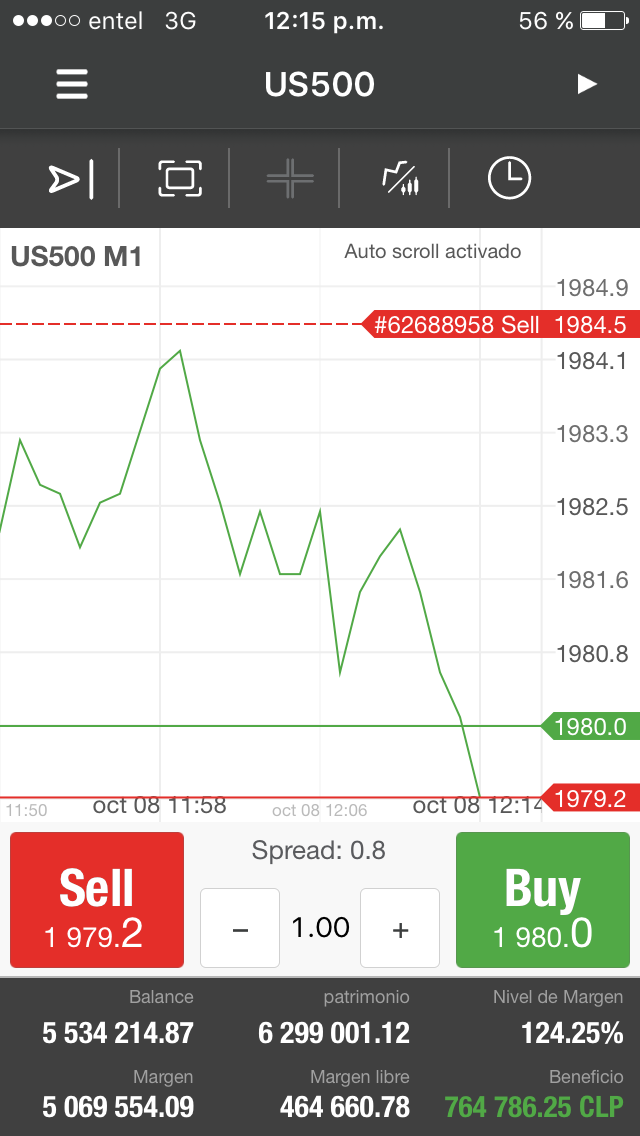Open the hamburger menu

pyautogui.click(x=72, y=84)
